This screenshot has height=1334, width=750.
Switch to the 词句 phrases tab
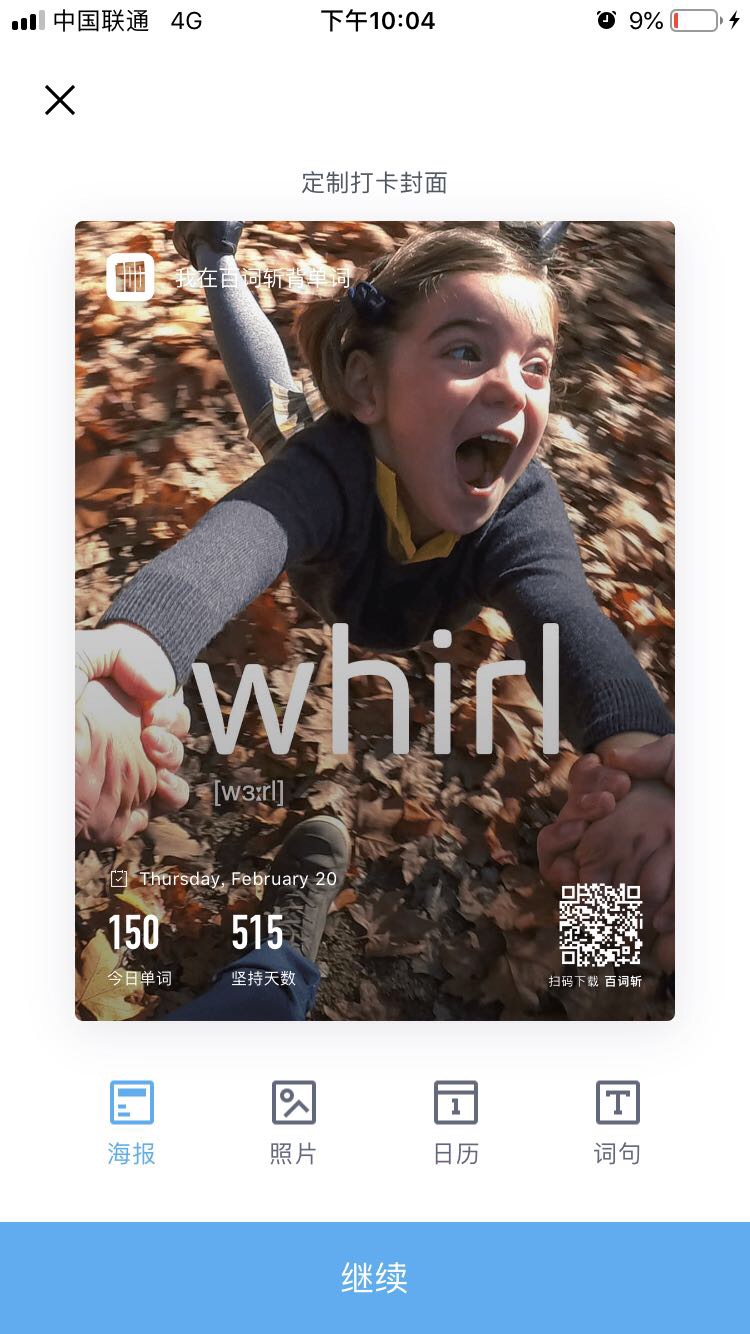(617, 1122)
